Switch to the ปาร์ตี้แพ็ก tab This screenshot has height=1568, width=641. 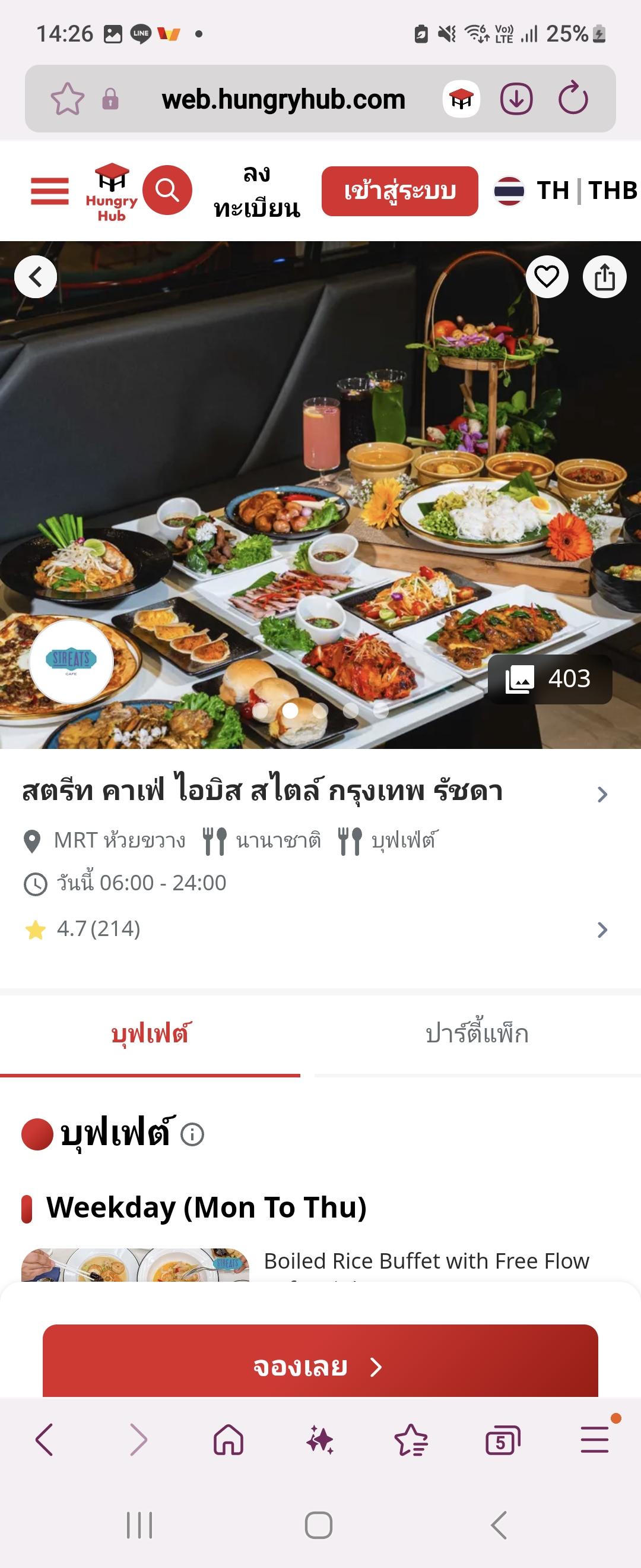(477, 1033)
